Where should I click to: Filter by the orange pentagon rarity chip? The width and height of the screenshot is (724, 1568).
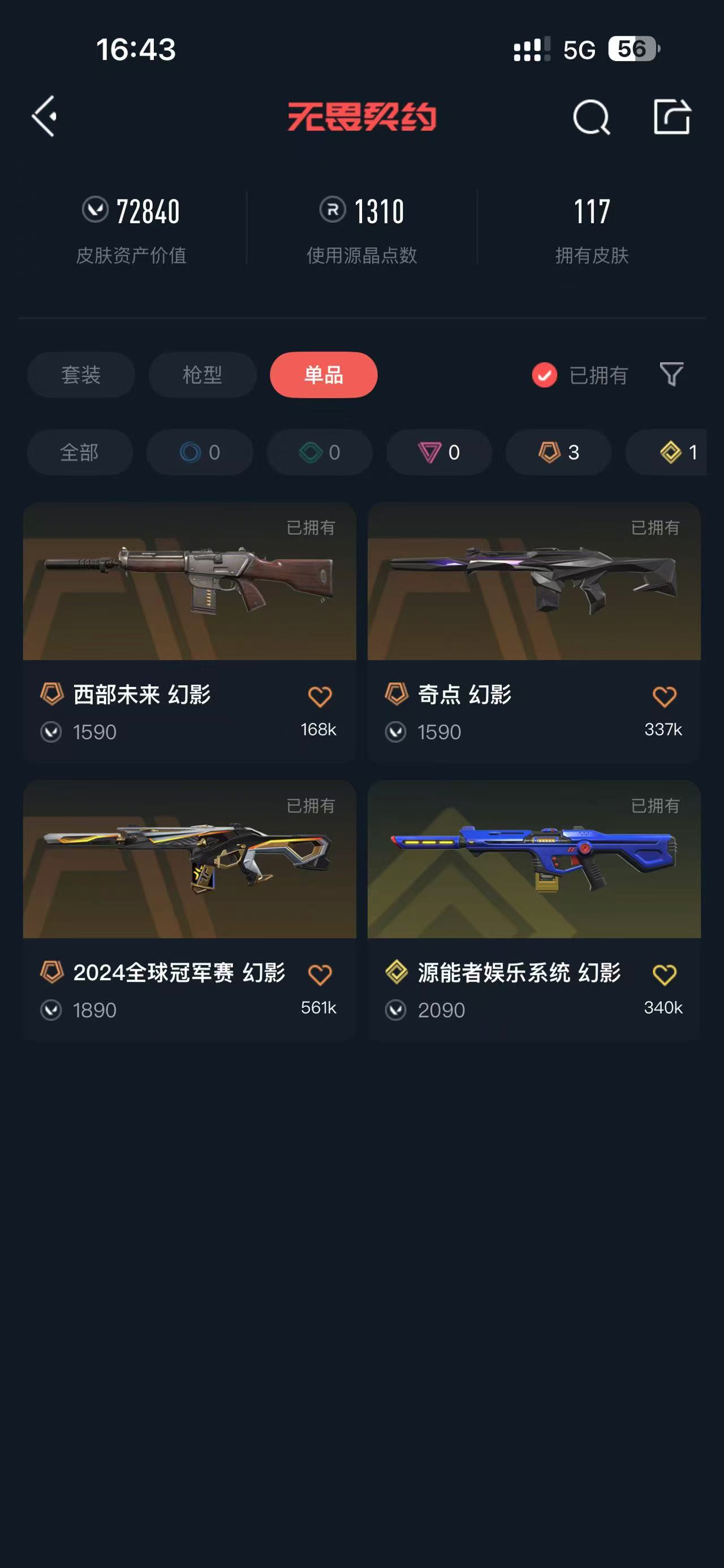(x=558, y=452)
